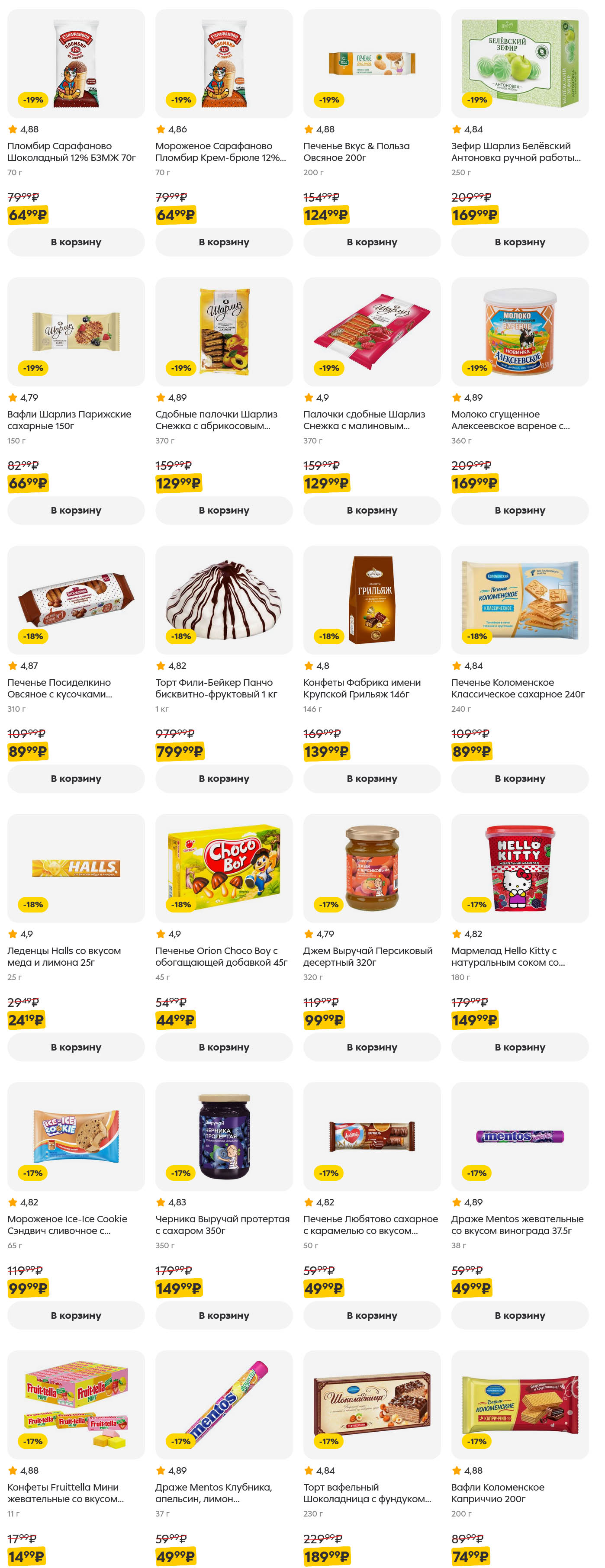The width and height of the screenshot is (605, 1568).
Task: Add Печенье Посиделкино Овсяное to cart
Action: 75,778
